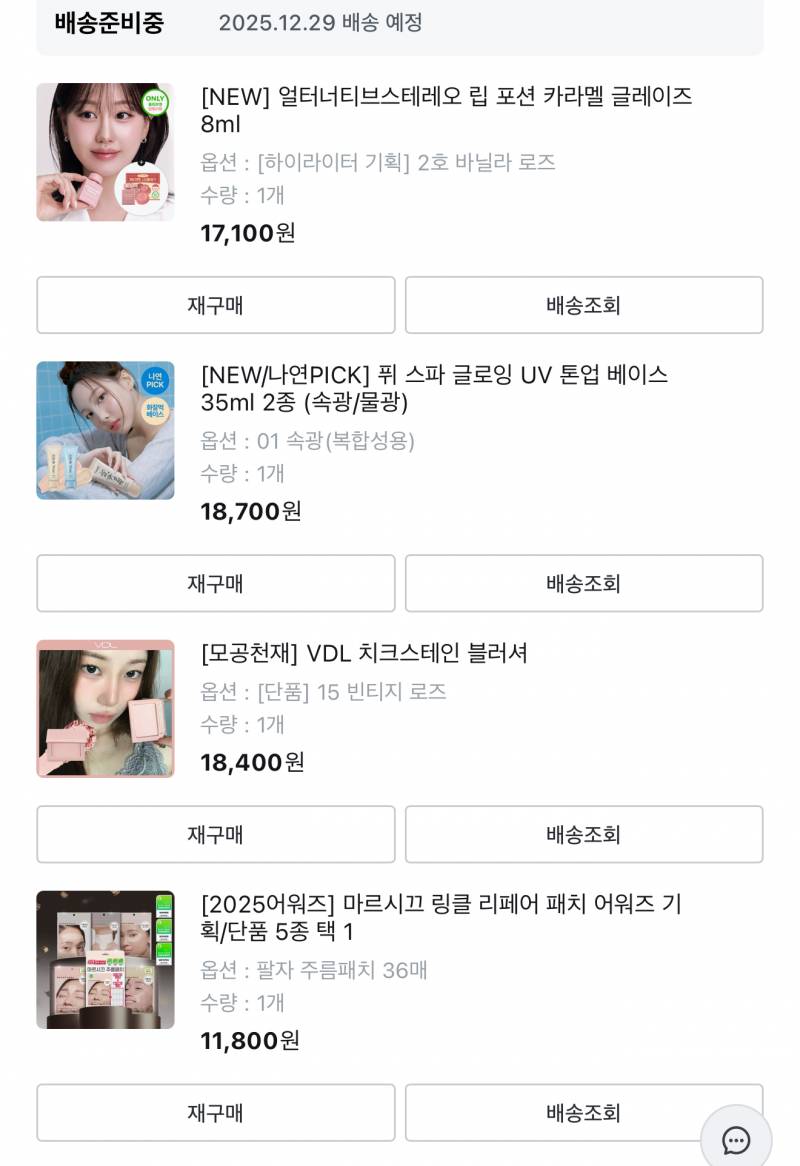The image size is (800, 1166).
Task: Click 배송조회 for the caramel glaze lip potion
Action: pos(583,305)
